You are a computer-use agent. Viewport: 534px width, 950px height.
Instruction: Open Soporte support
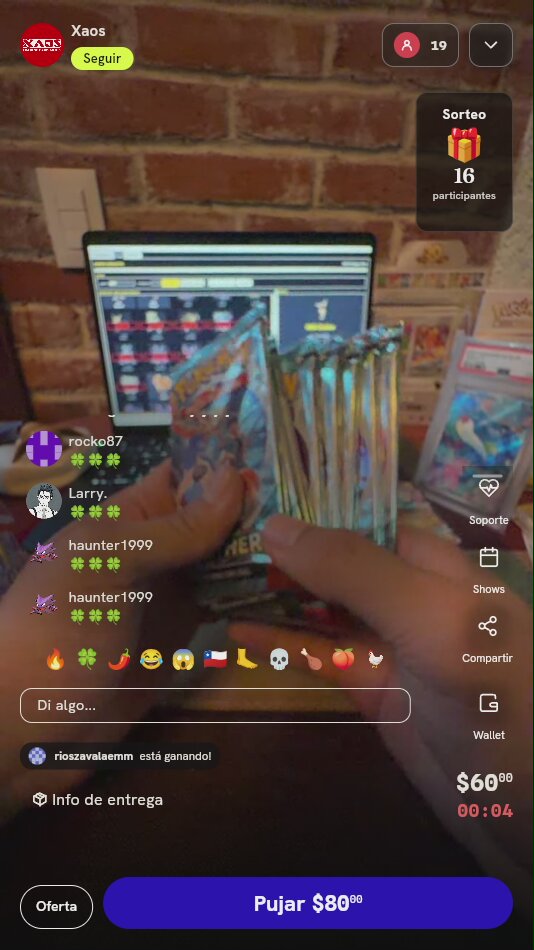pos(489,498)
